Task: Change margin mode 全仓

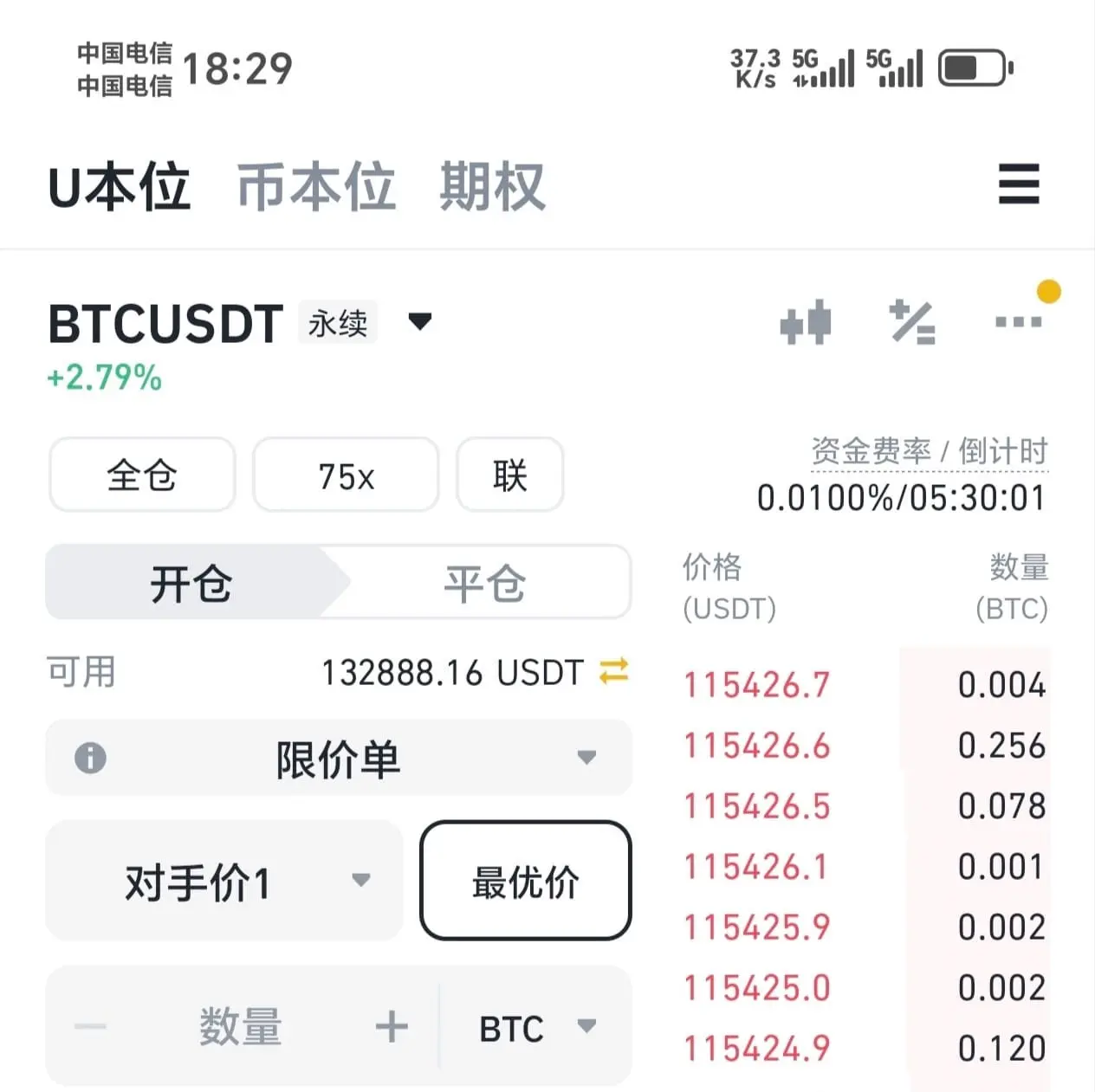Action: pyautogui.click(x=142, y=475)
